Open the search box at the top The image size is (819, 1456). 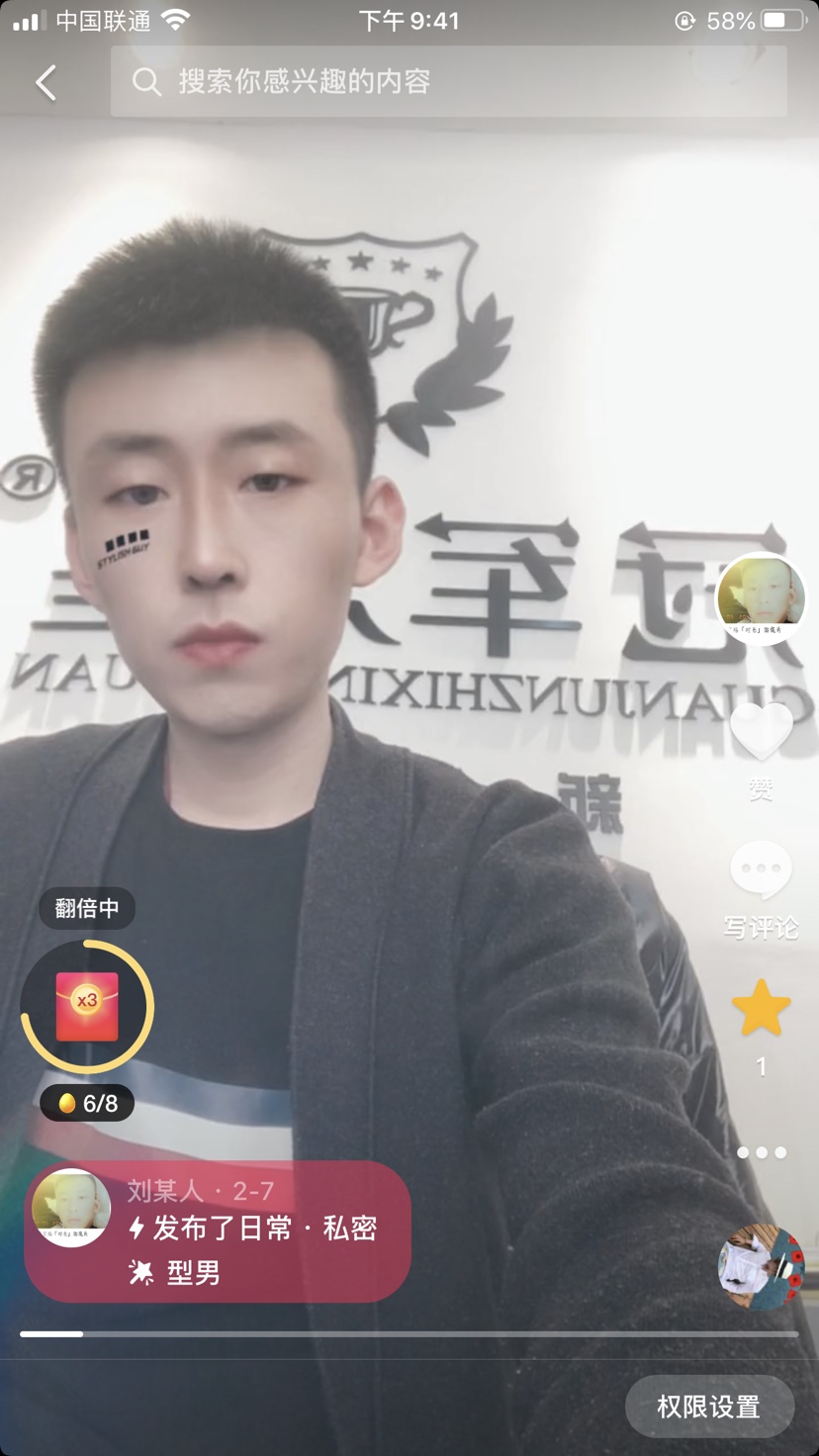[x=448, y=81]
